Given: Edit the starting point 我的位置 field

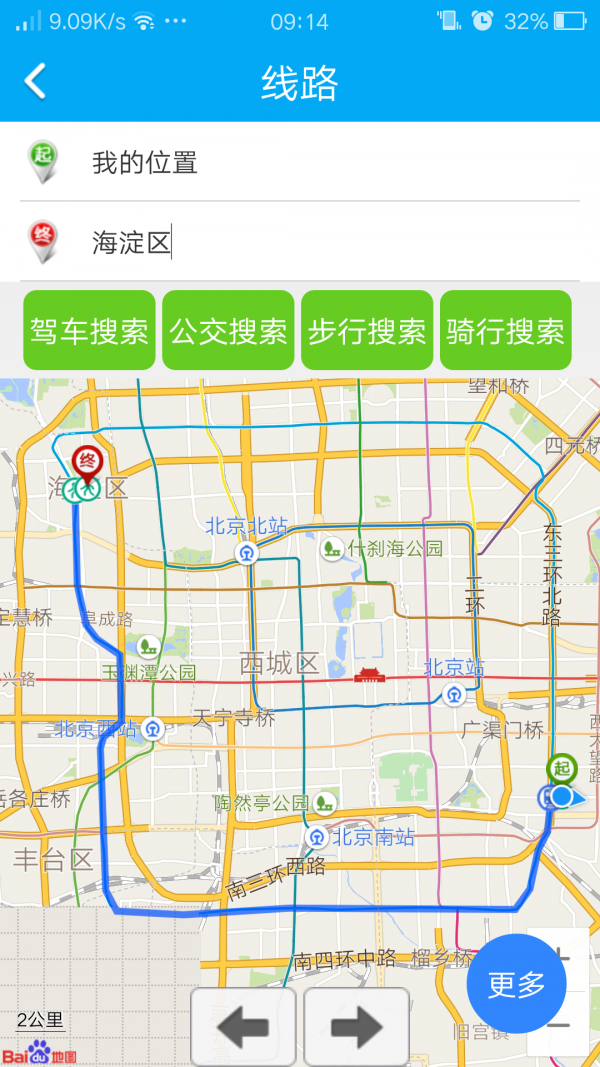Looking at the screenshot, I should (x=330, y=162).
